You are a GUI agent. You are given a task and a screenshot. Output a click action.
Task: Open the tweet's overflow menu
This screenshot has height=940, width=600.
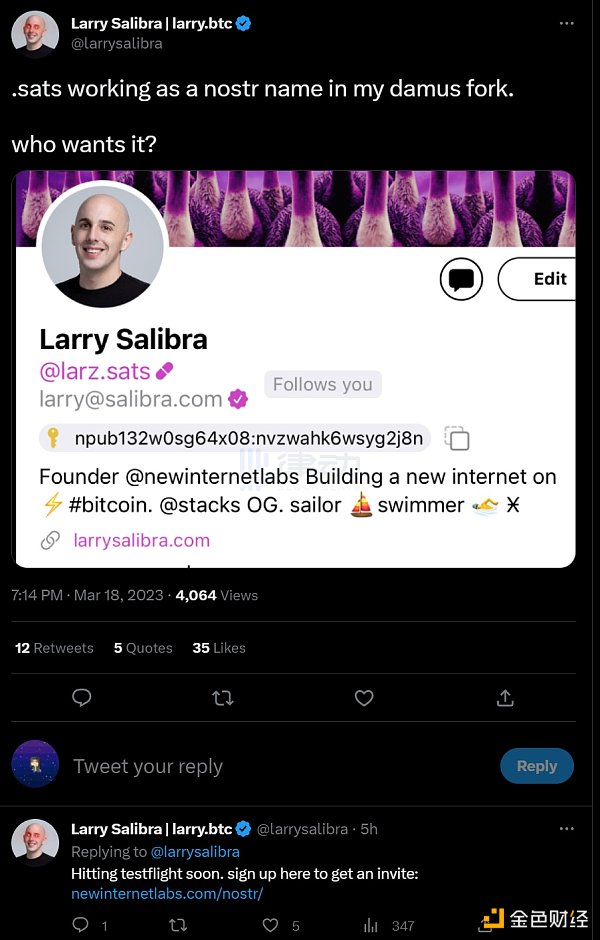point(567,23)
